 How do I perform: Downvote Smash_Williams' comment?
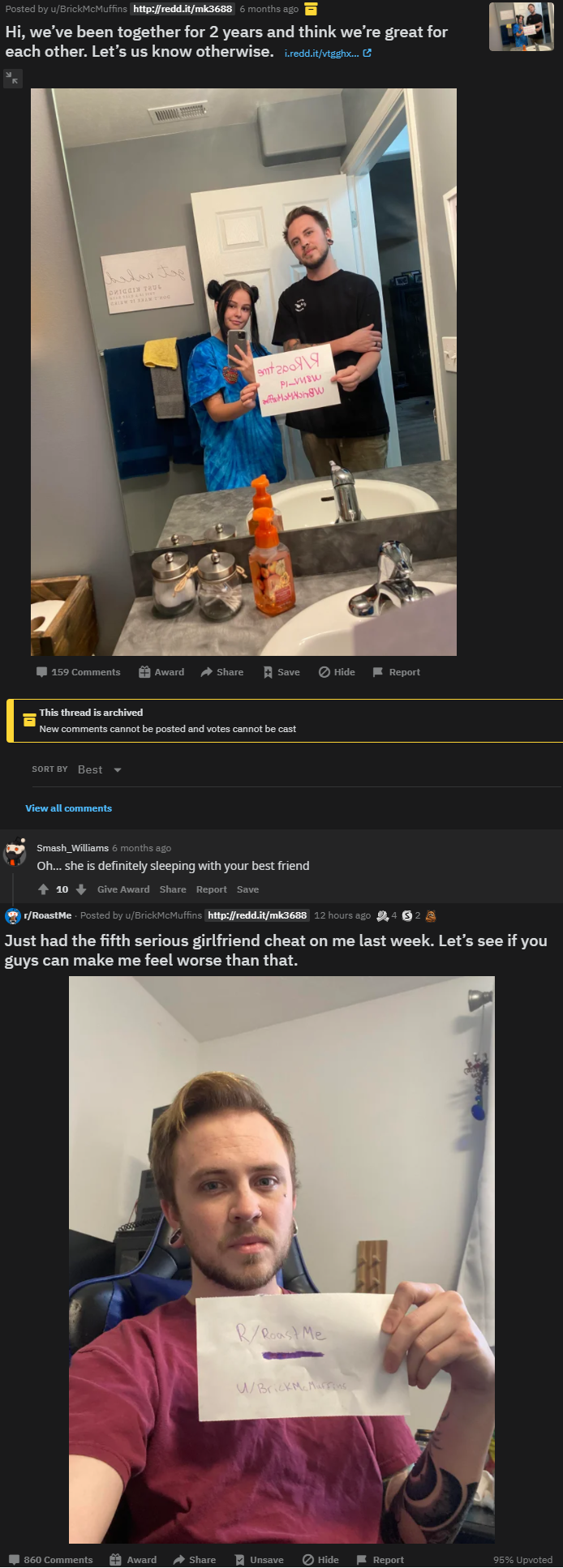(x=81, y=889)
